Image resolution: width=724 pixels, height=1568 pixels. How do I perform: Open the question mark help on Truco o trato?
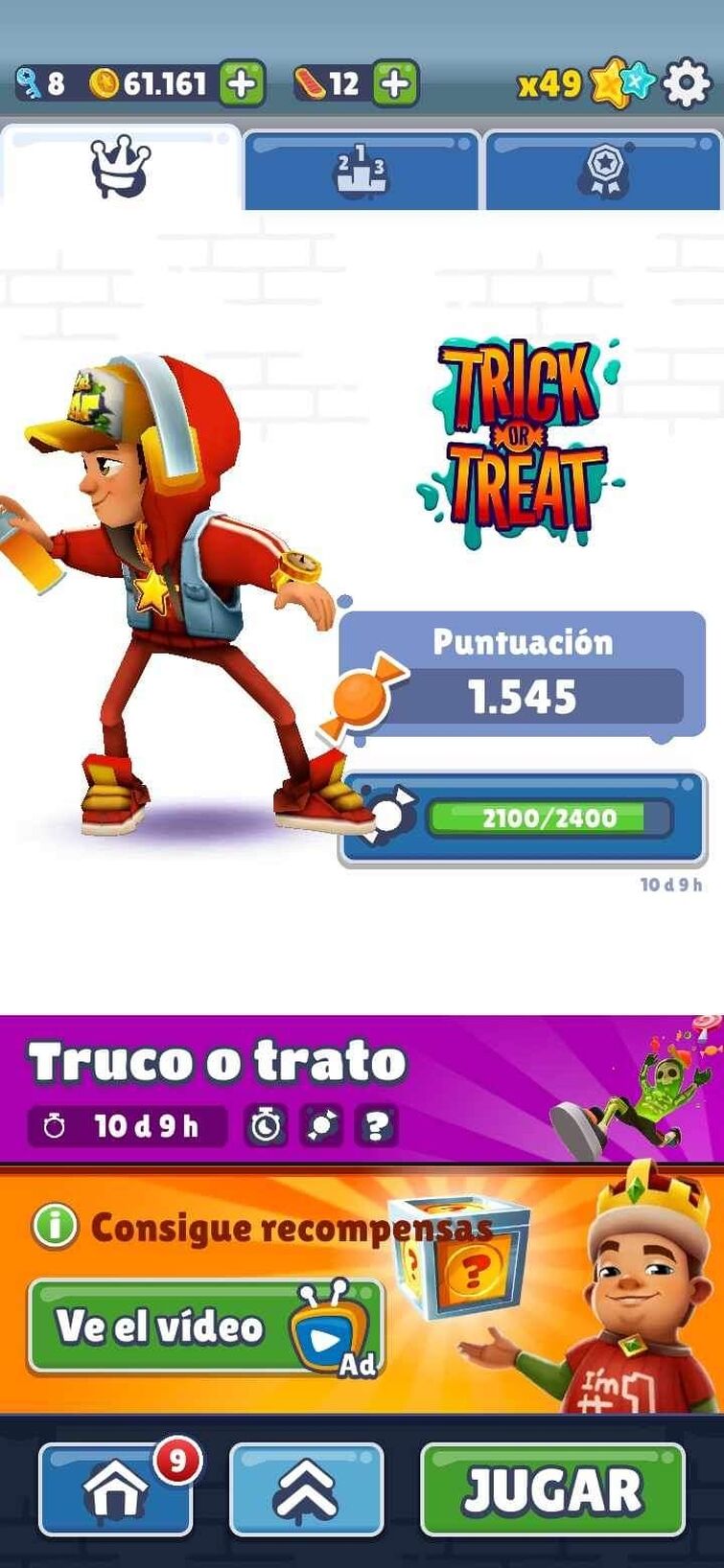[376, 1125]
